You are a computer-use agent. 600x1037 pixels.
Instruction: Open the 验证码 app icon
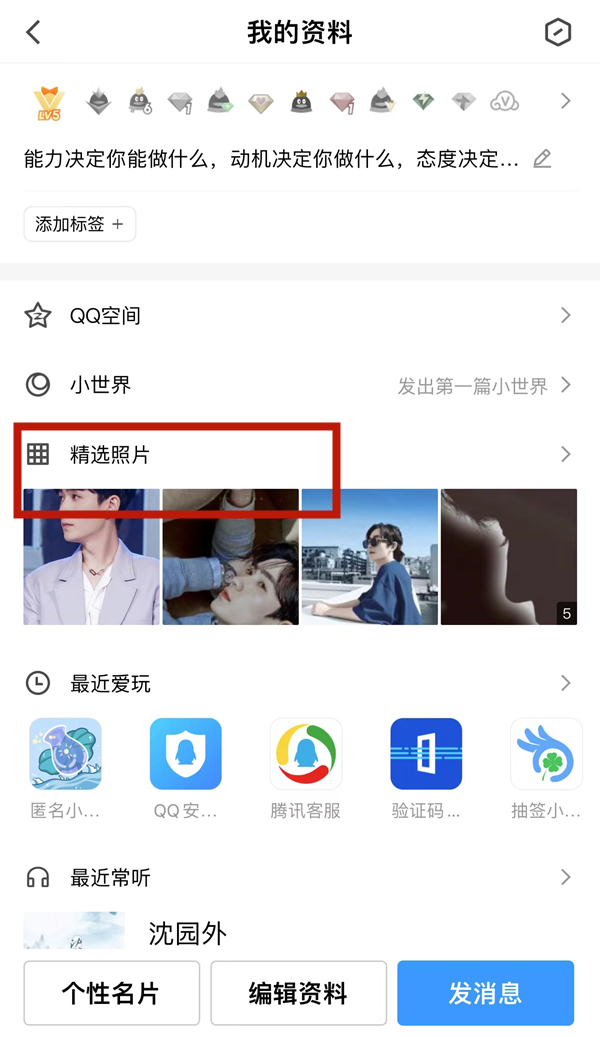pos(426,755)
